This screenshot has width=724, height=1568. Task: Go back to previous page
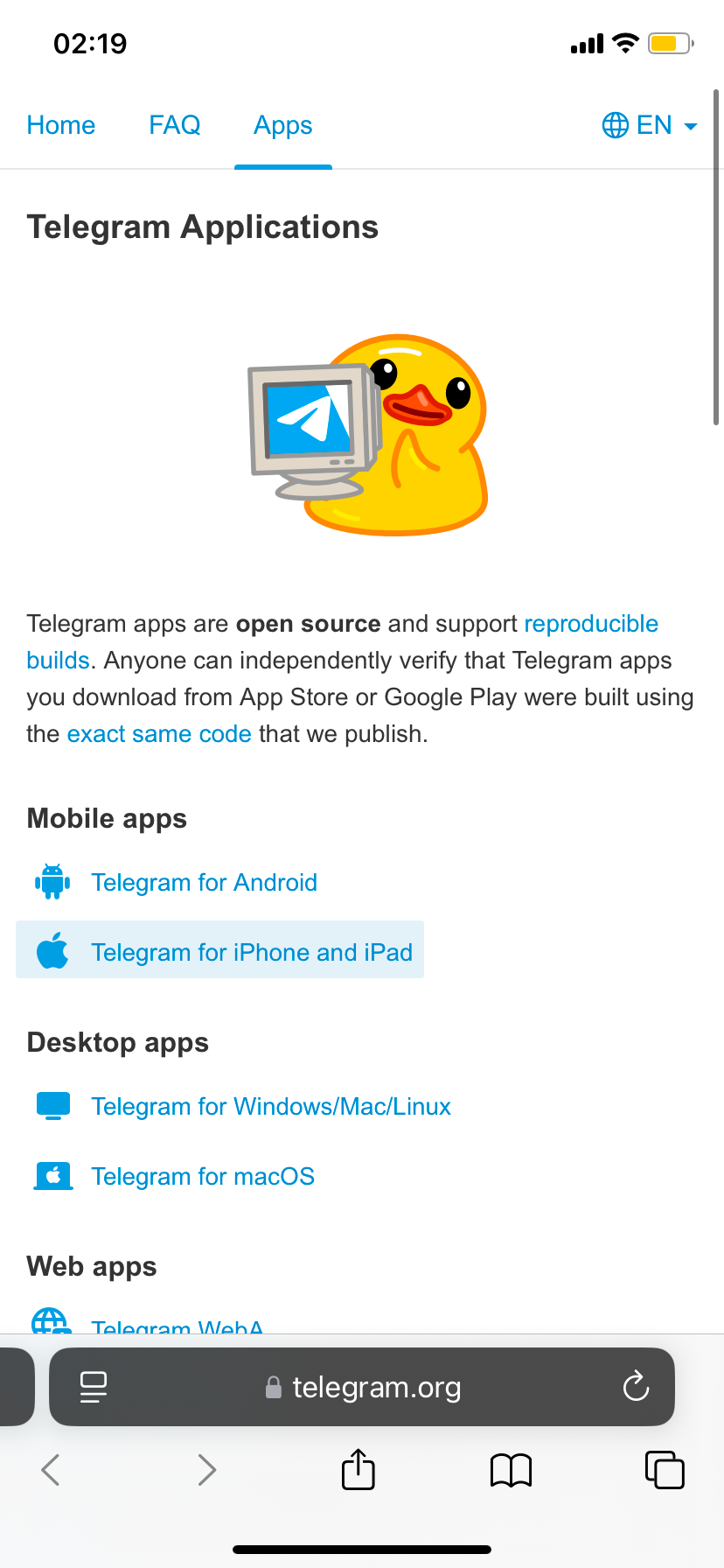pos(51,1470)
